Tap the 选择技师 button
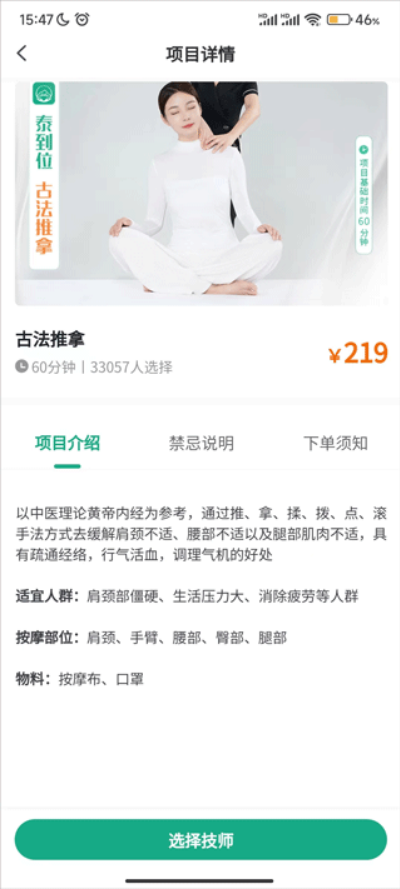 tap(201, 840)
